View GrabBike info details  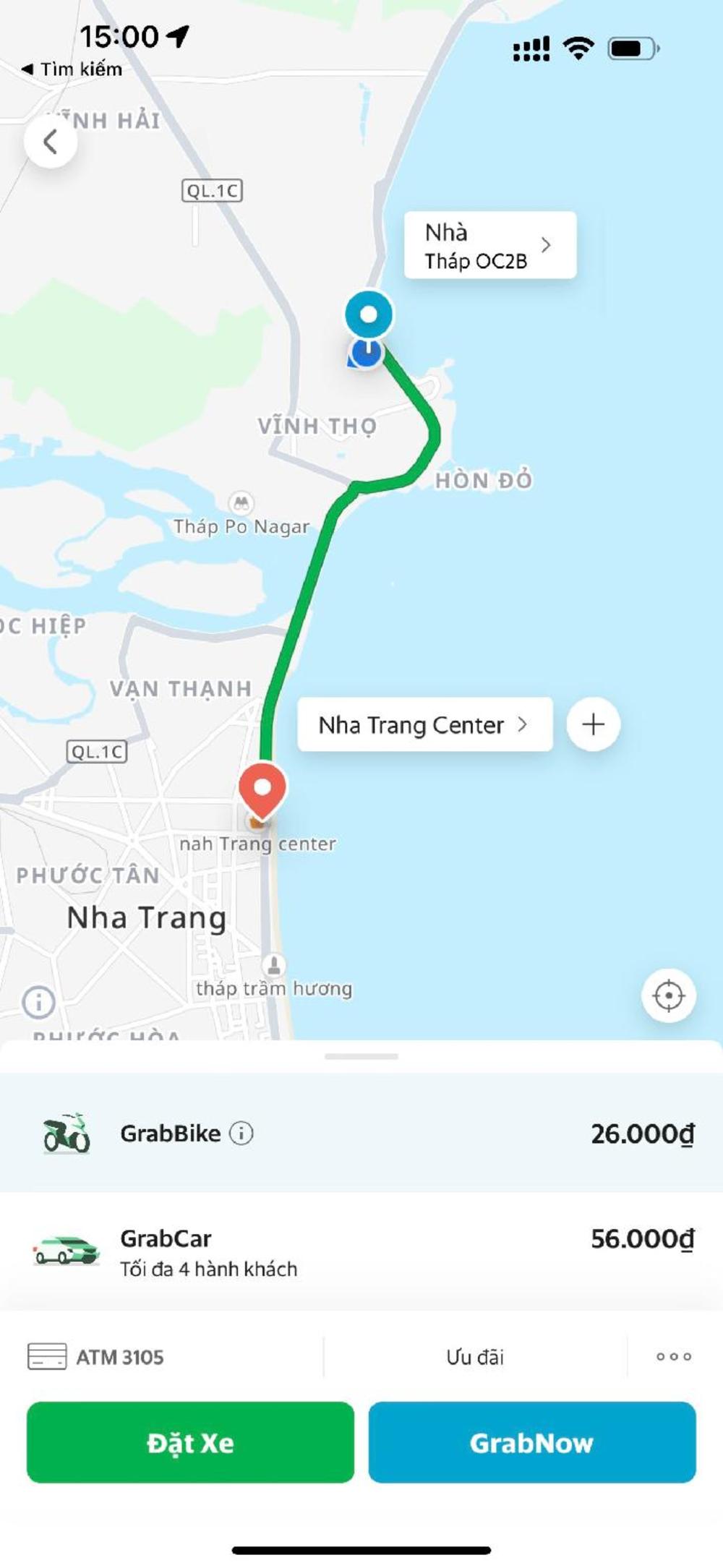pyautogui.click(x=241, y=1133)
